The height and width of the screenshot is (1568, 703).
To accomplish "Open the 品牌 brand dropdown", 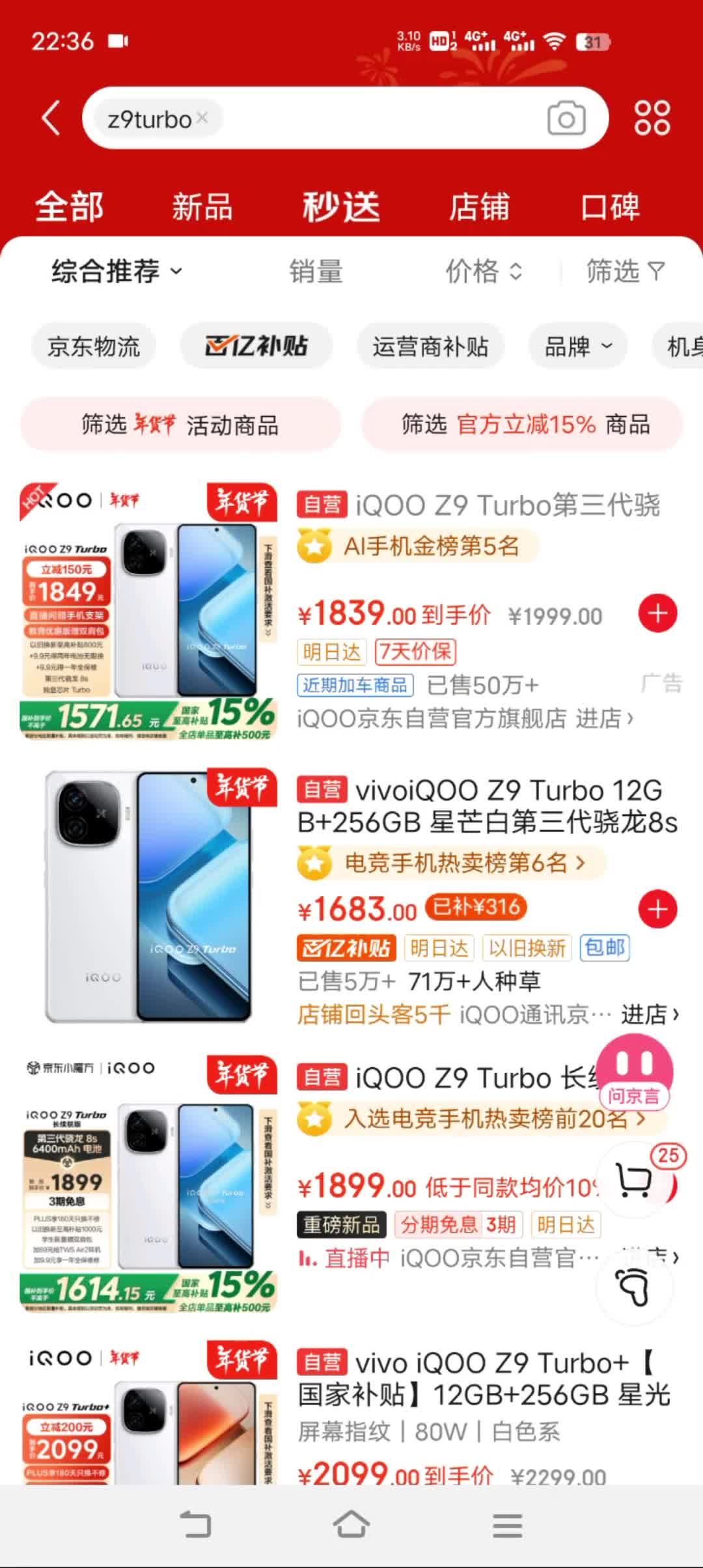I will [x=577, y=346].
